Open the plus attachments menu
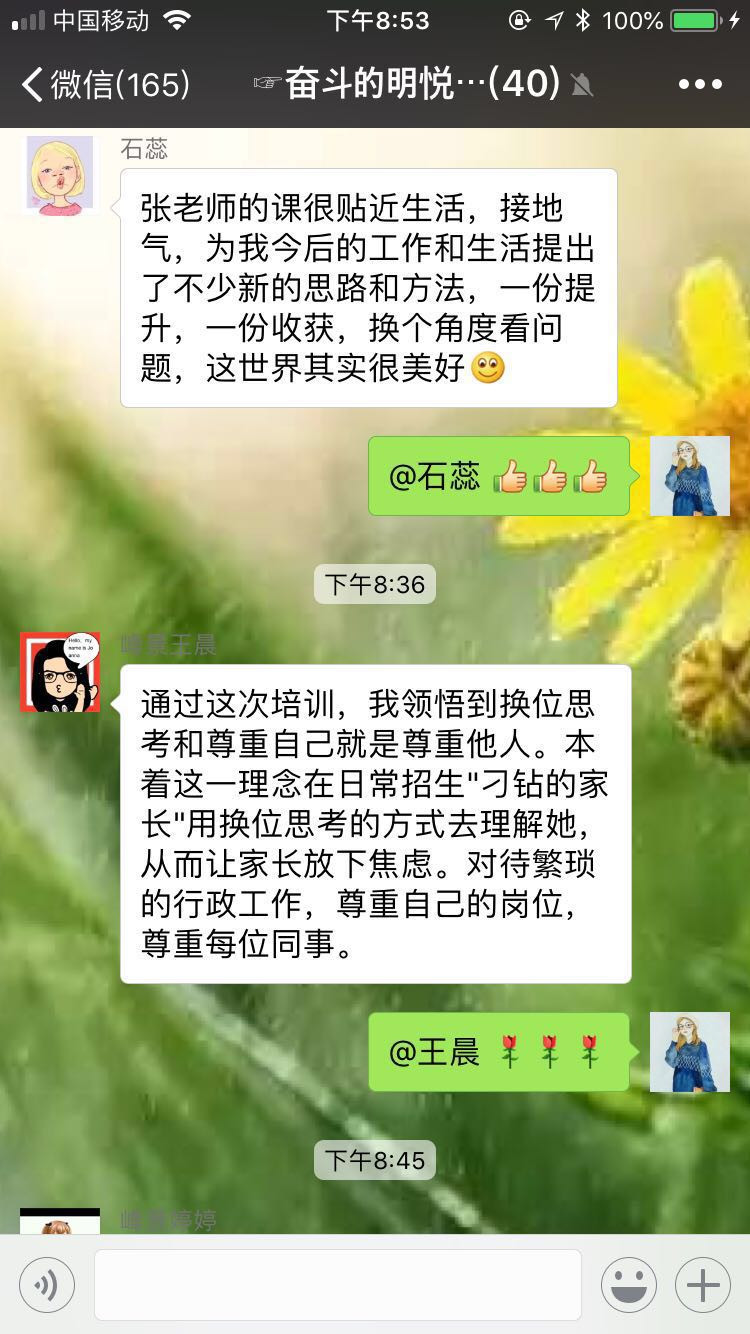Image resolution: width=750 pixels, height=1334 pixels. pos(702,1284)
